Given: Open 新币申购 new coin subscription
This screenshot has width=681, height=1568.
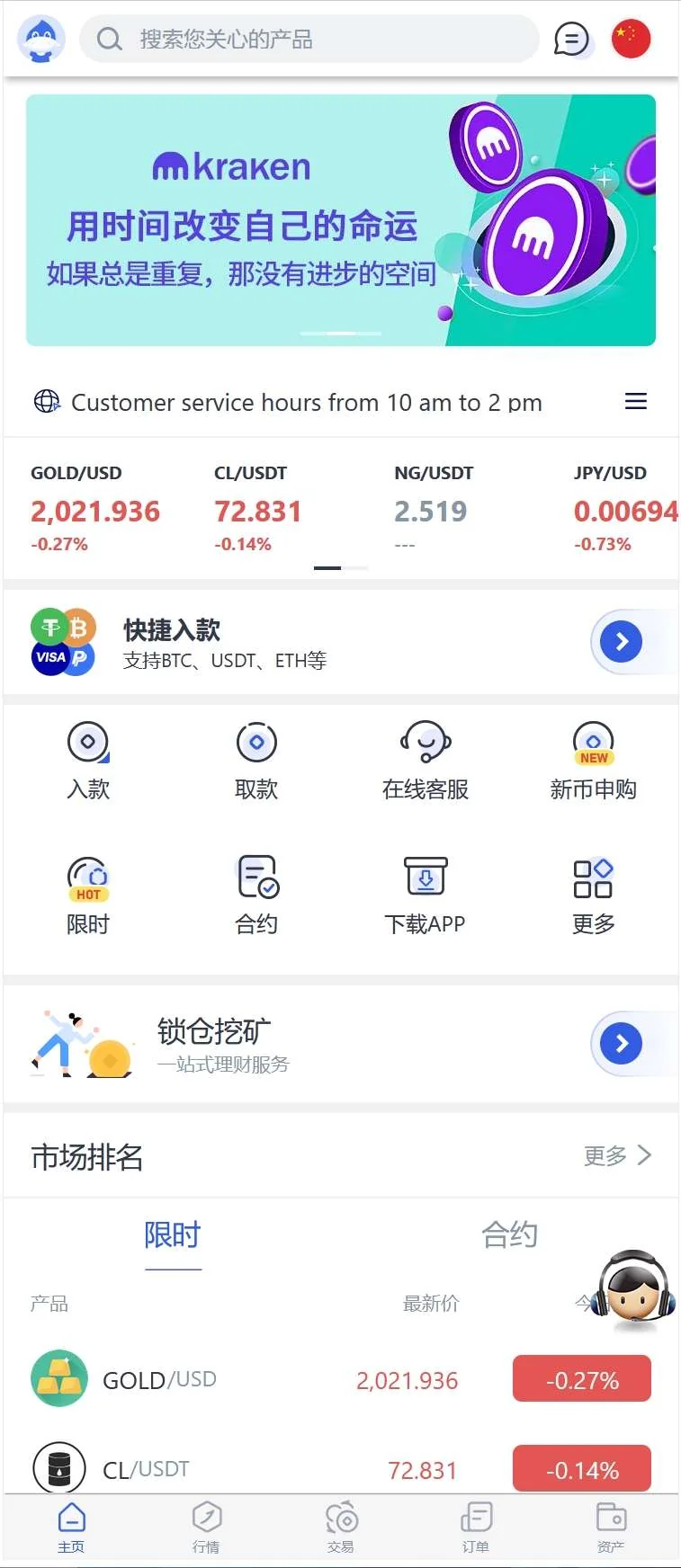Looking at the screenshot, I should [593, 761].
